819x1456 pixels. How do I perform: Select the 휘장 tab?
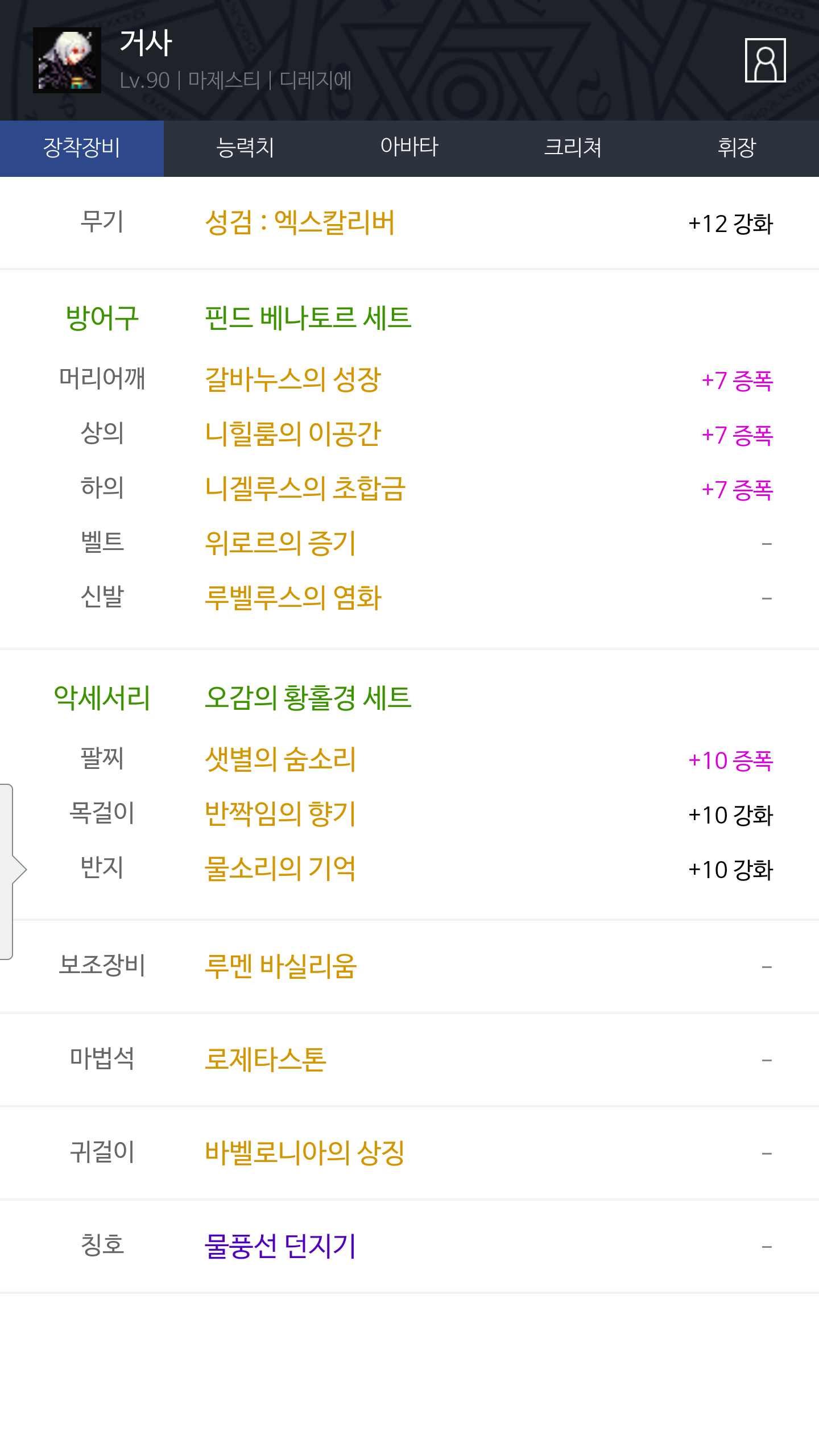click(737, 148)
